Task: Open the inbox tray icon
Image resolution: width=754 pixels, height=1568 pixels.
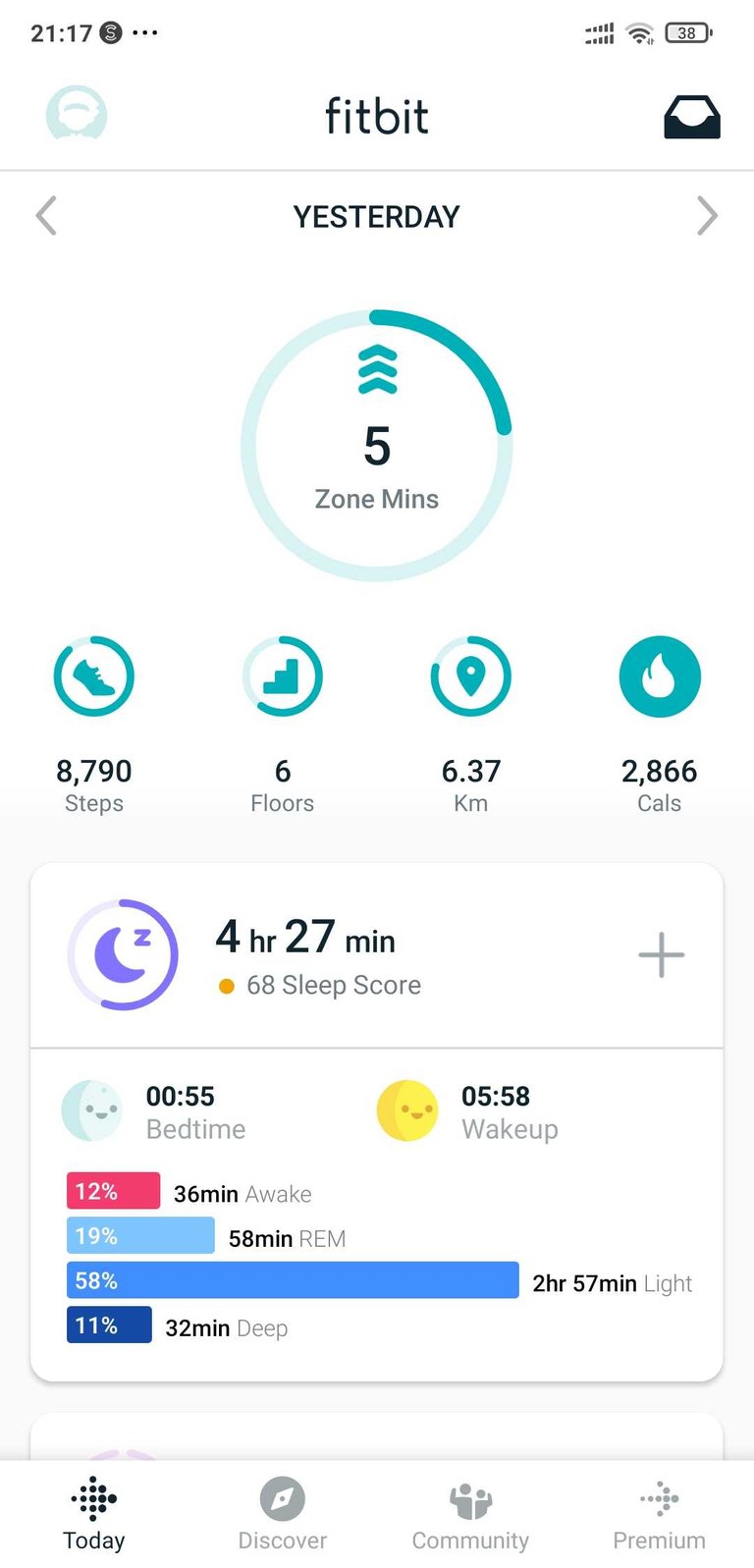Action: tap(692, 116)
